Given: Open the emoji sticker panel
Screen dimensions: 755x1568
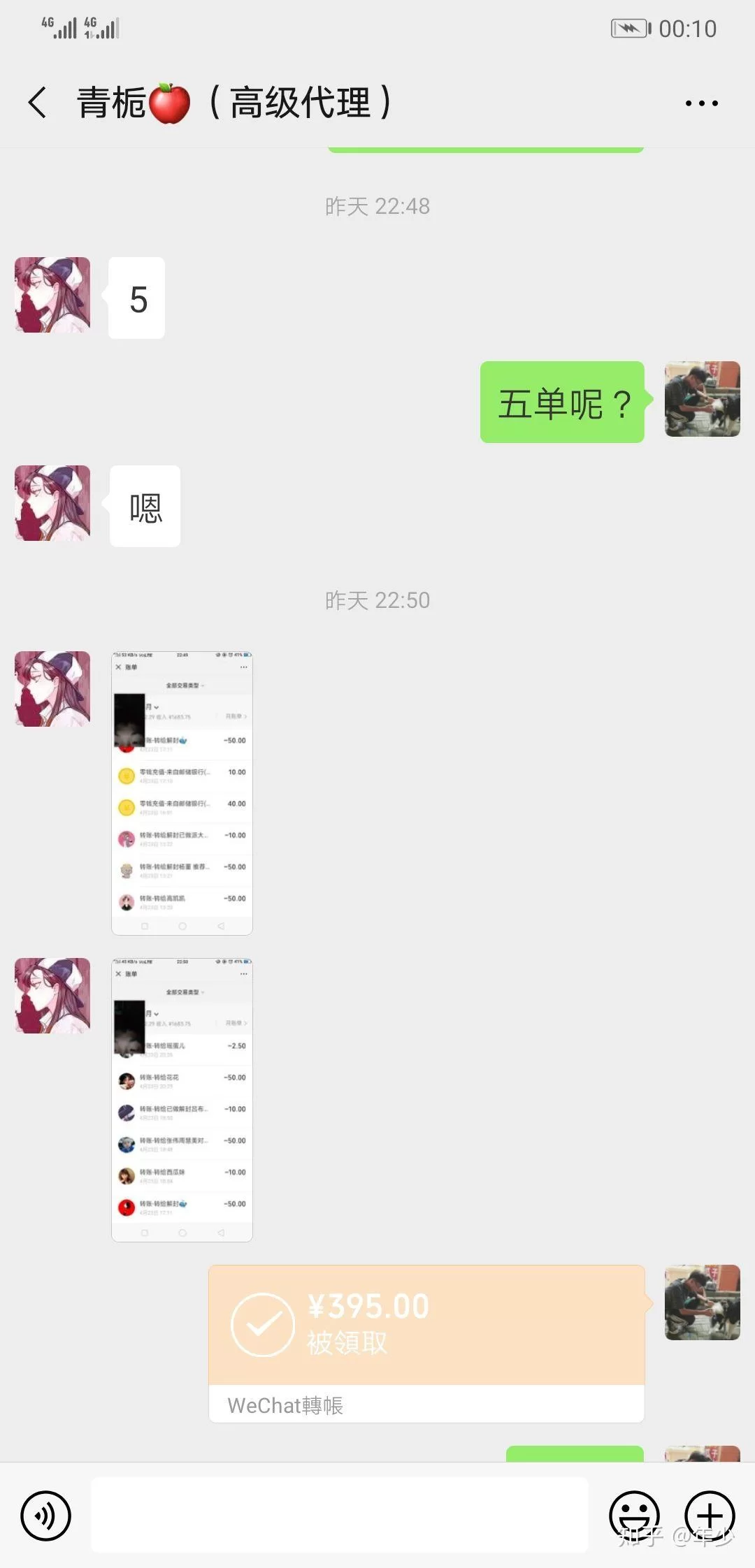Looking at the screenshot, I should (634, 1516).
